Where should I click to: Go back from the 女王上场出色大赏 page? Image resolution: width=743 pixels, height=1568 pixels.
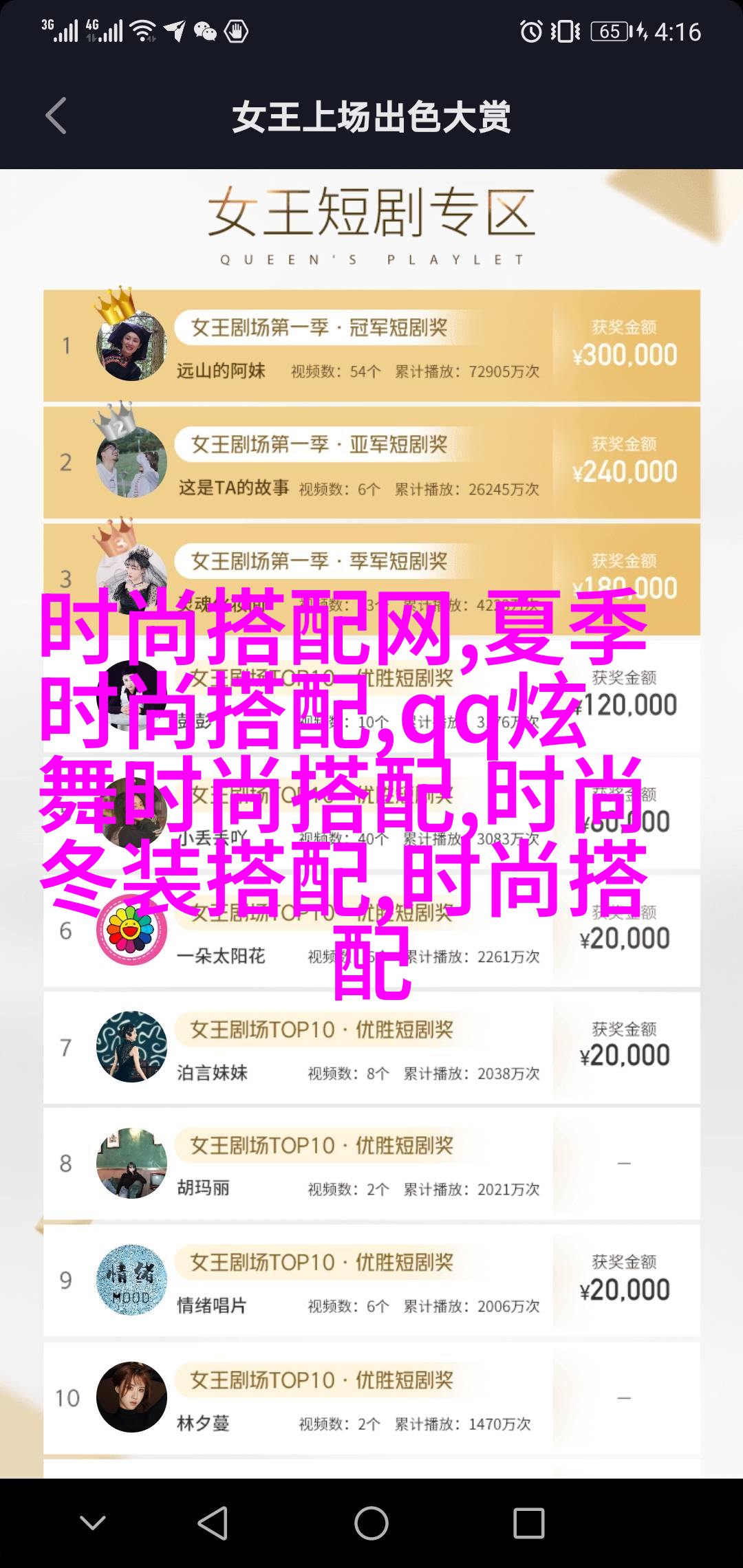coord(56,116)
